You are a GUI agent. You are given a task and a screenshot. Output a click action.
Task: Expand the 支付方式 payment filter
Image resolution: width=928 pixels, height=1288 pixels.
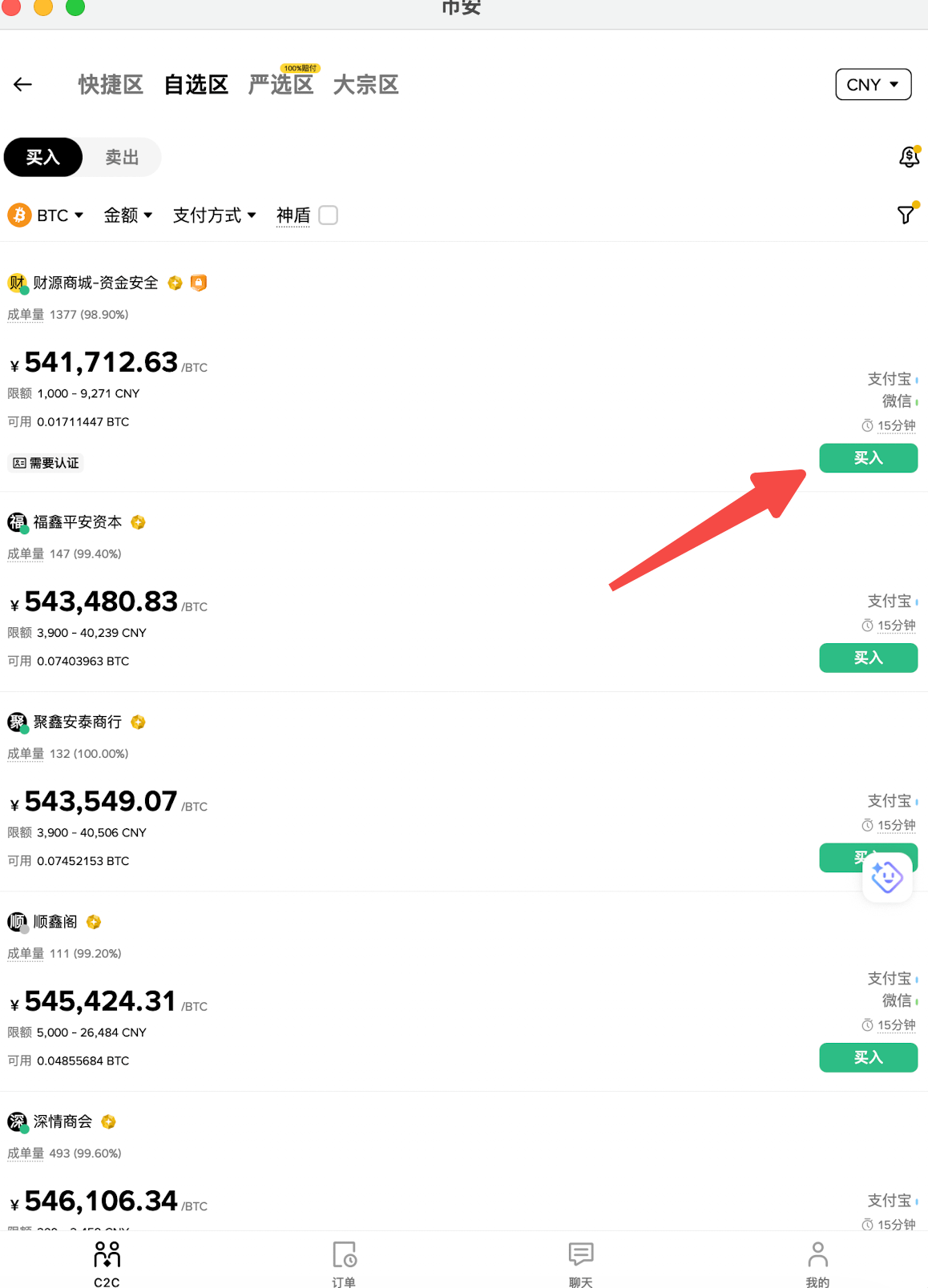coord(214,215)
